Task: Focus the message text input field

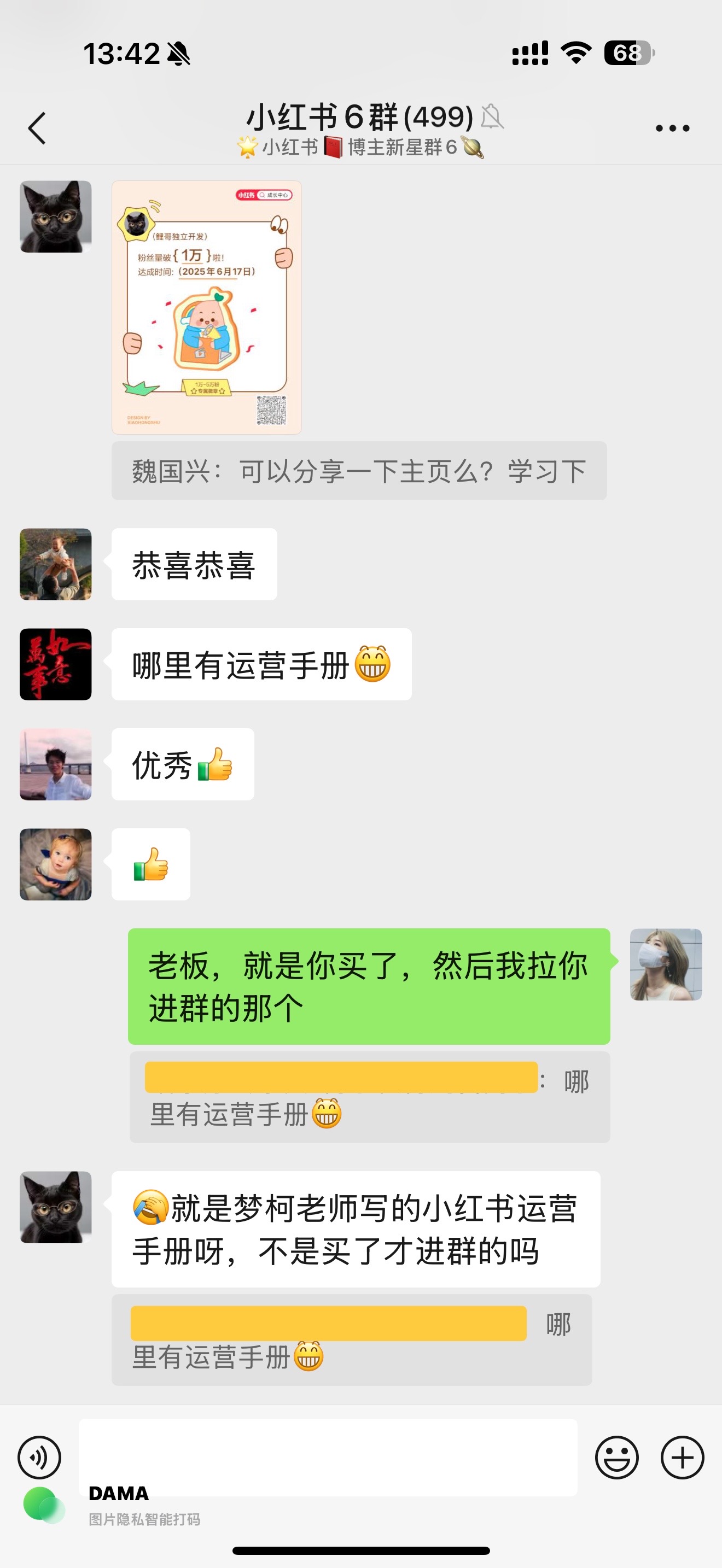Action: [328, 1457]
